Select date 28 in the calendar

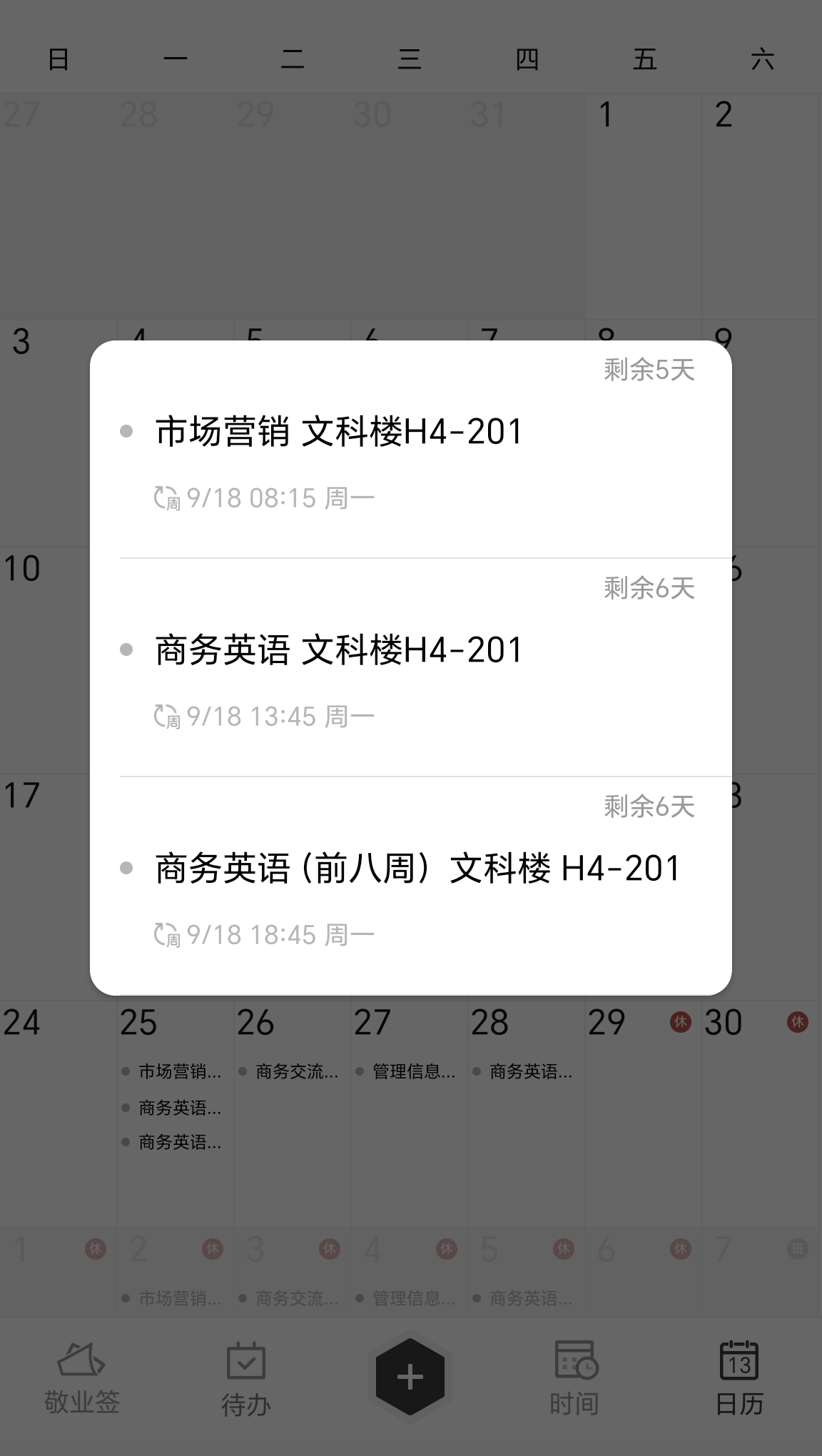tap(527, 1113)
